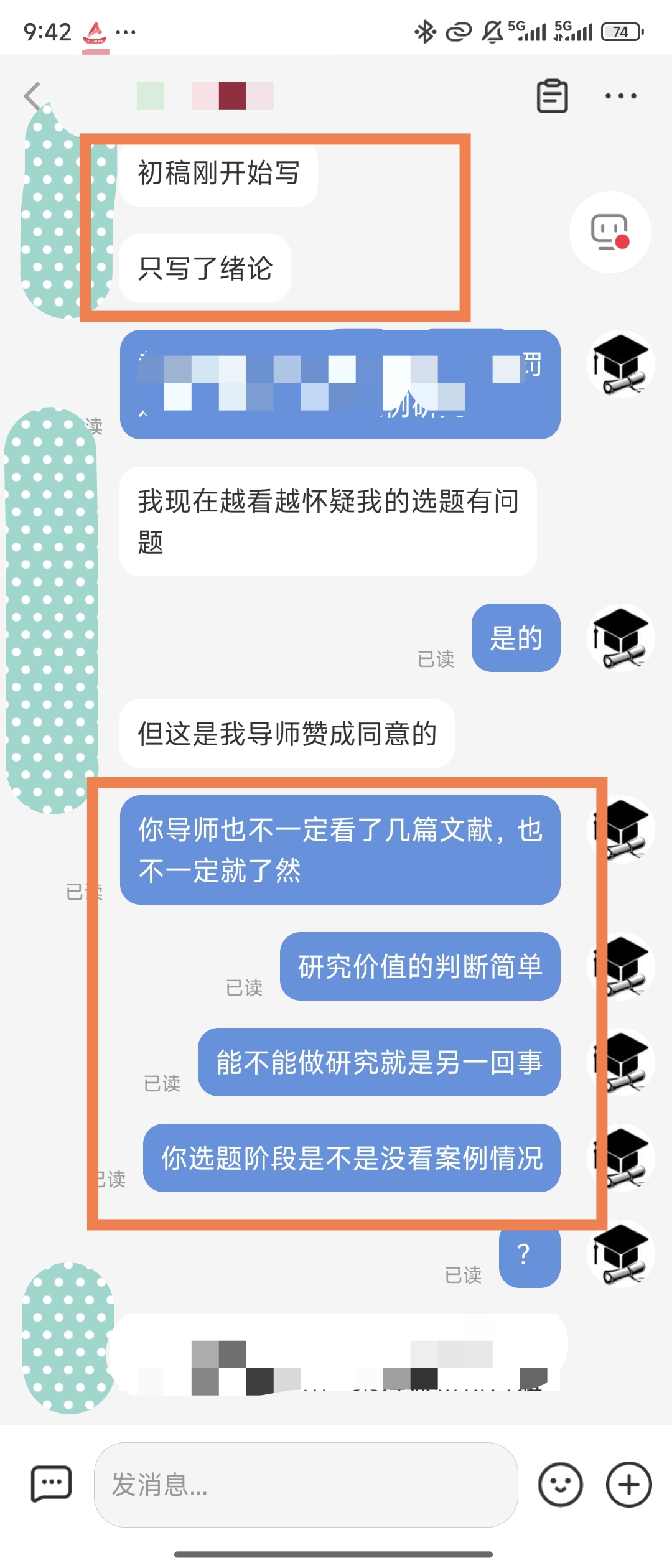The width and height of the screenshot is (672, 1568).
Task: Tap the floating assistant bubble with red dot
Action: tap(610, 232)
